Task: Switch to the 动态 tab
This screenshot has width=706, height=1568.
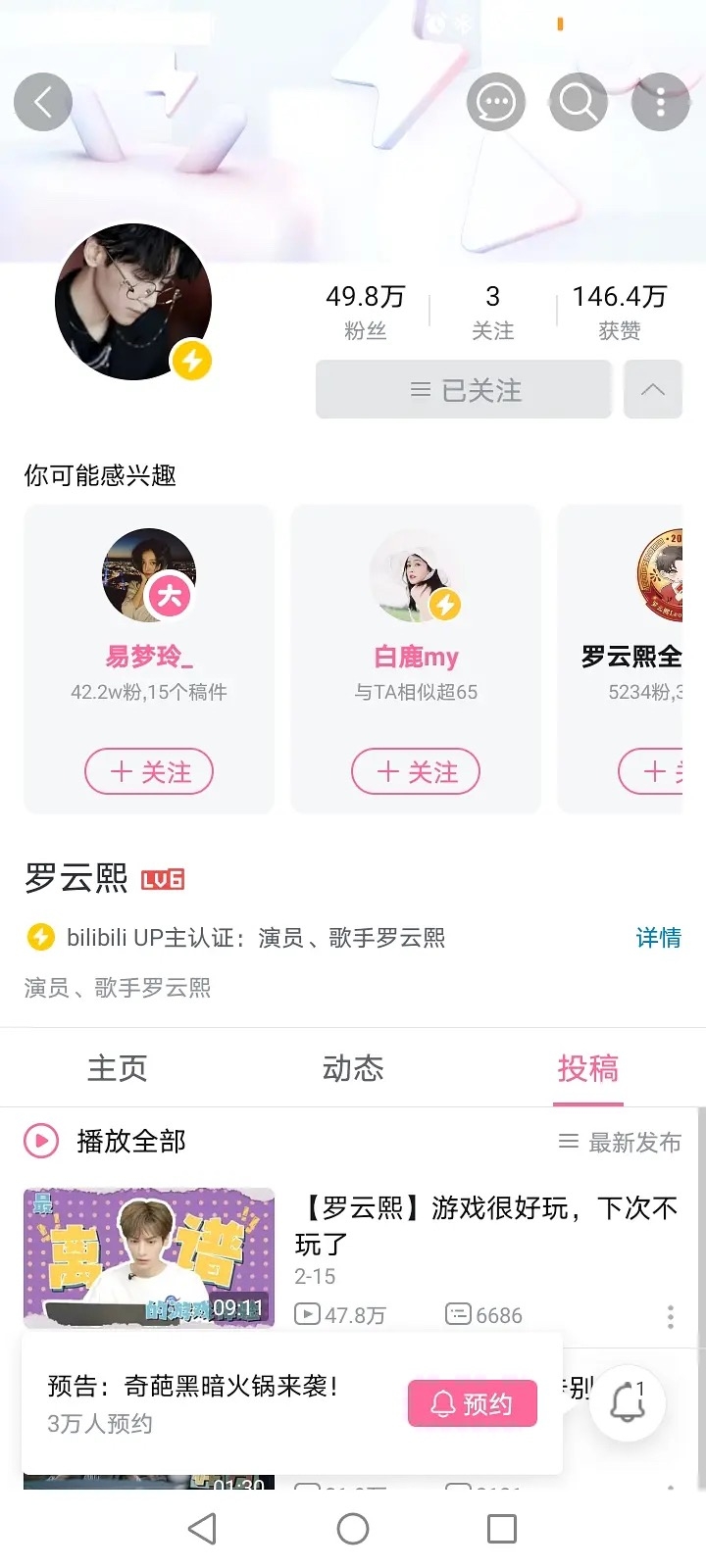Action: coord(353,1068)
